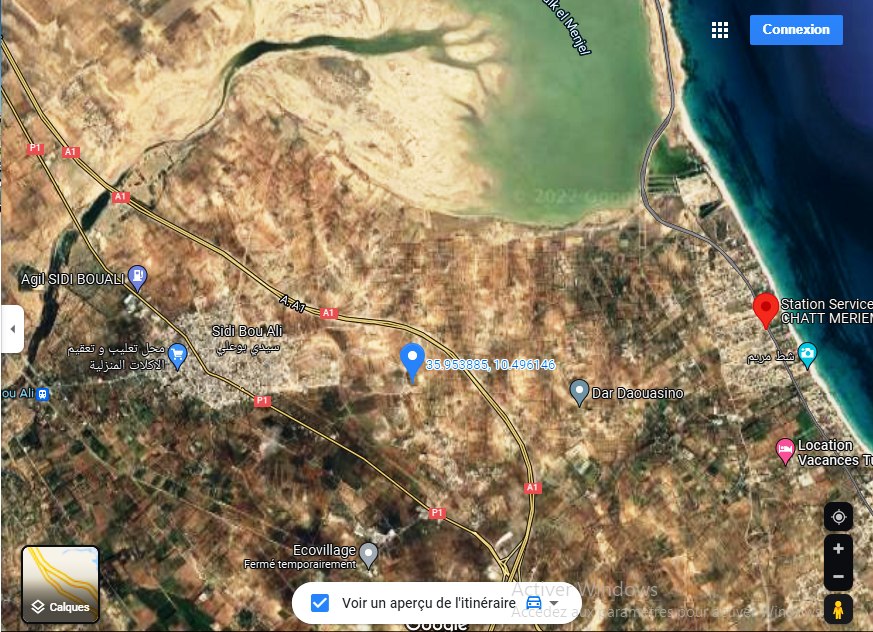Select Station Service Chatt Meriem red pin

[765, 309]
